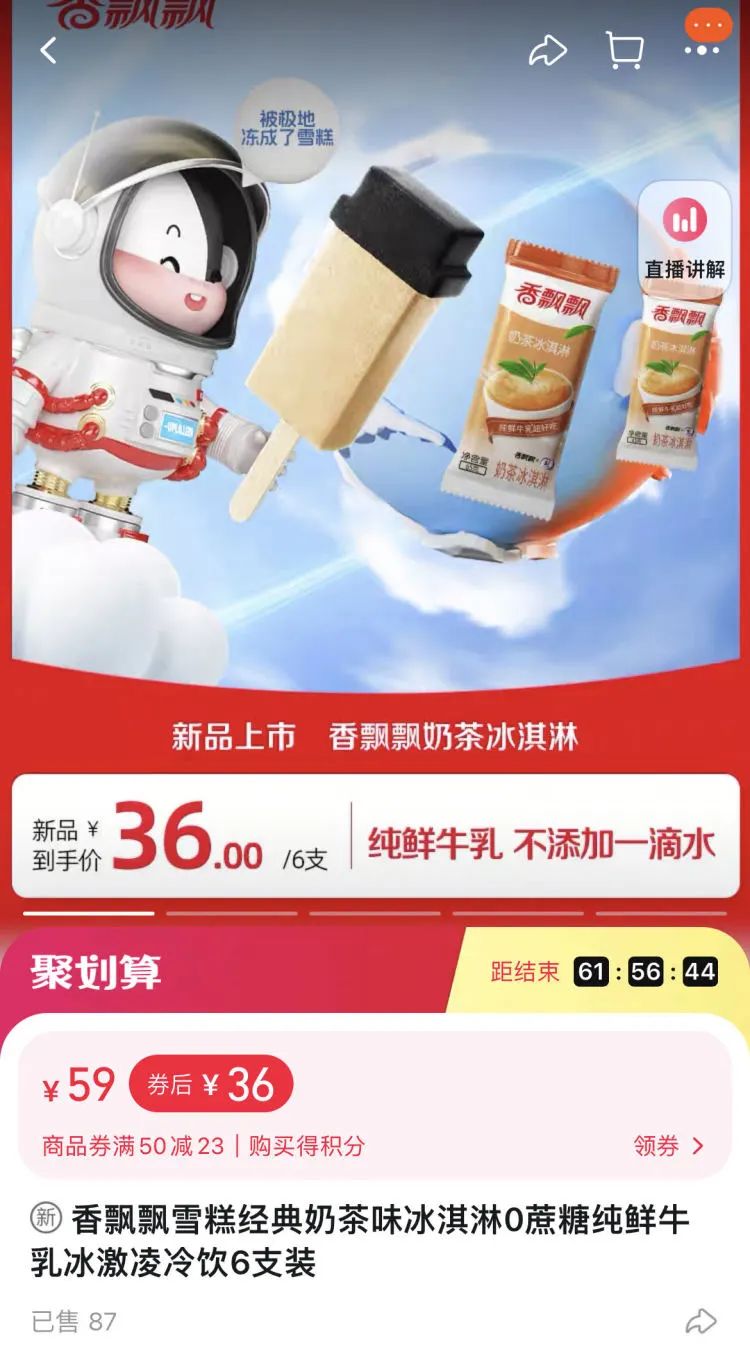
Task: Share this product from the top bar
Action: pyautogui.click(x=547, y=50)
